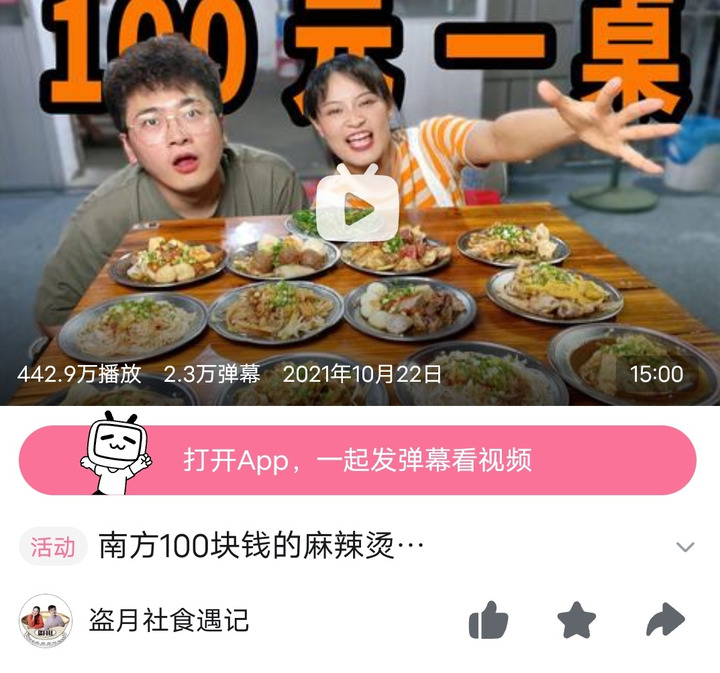Add the video to favorites with the star
This screenshot has width=720, height=673.
(577, 621)
